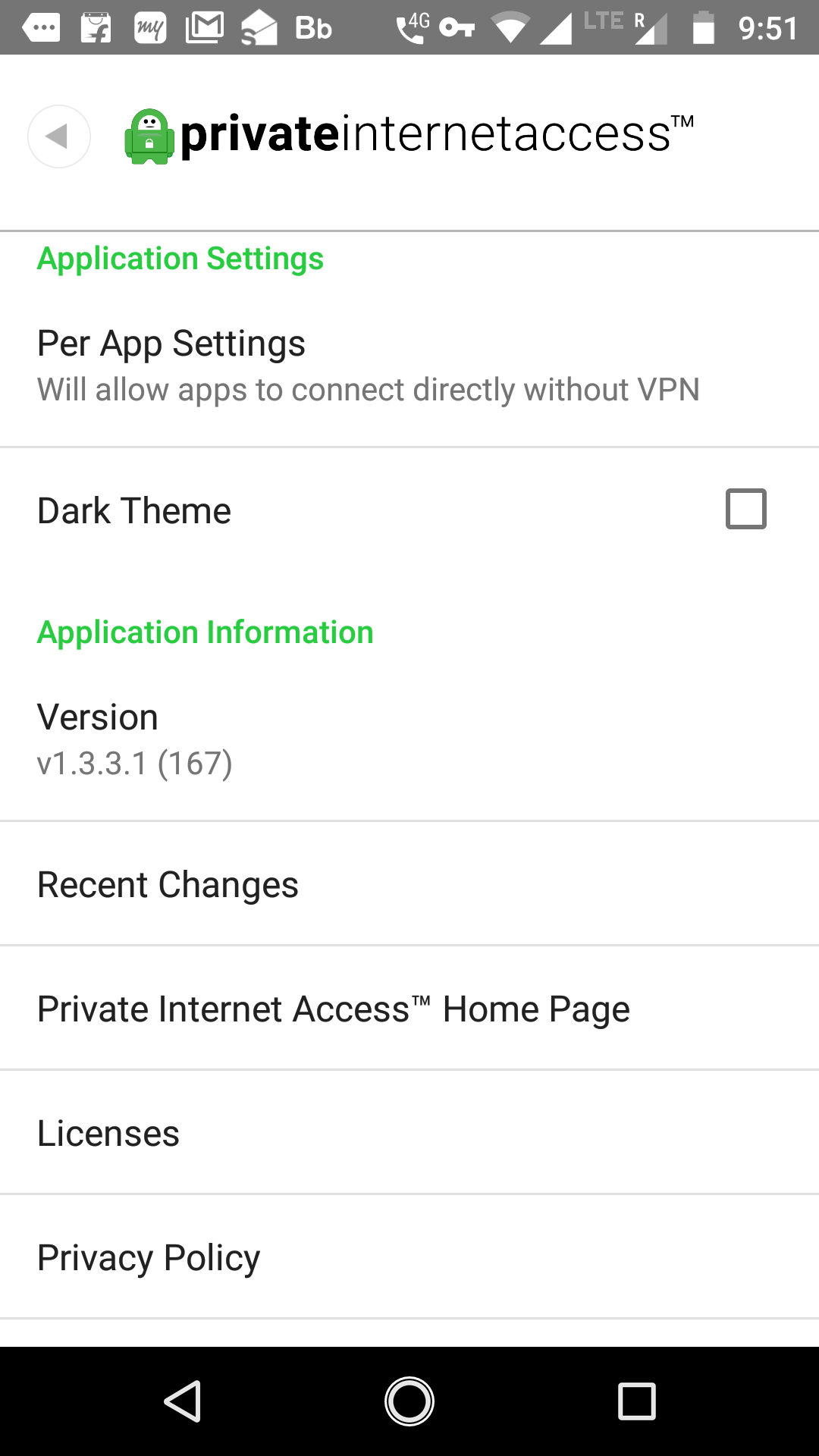Go back using the arrow button

[59, 136]
